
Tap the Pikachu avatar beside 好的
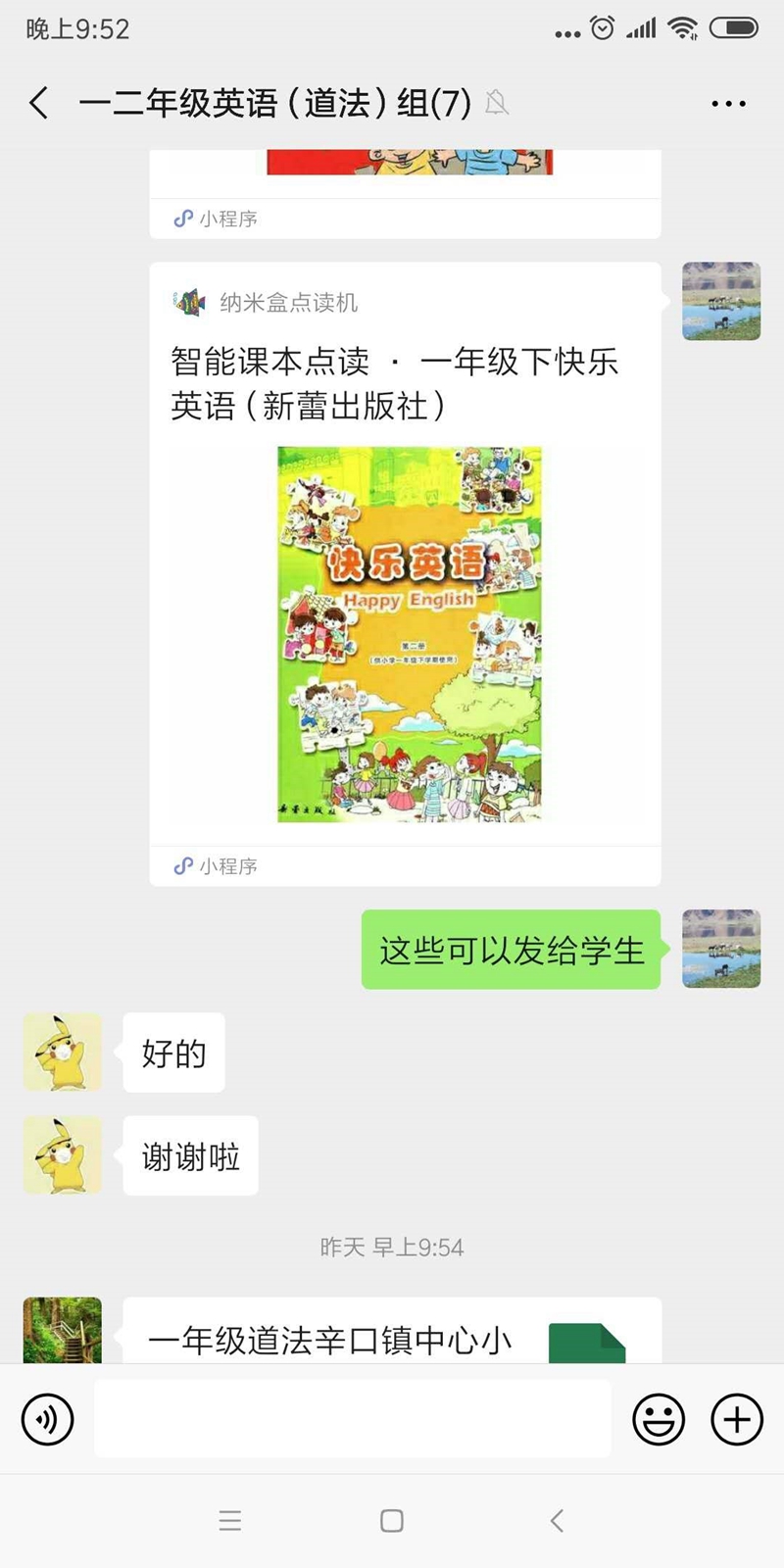63,1053
